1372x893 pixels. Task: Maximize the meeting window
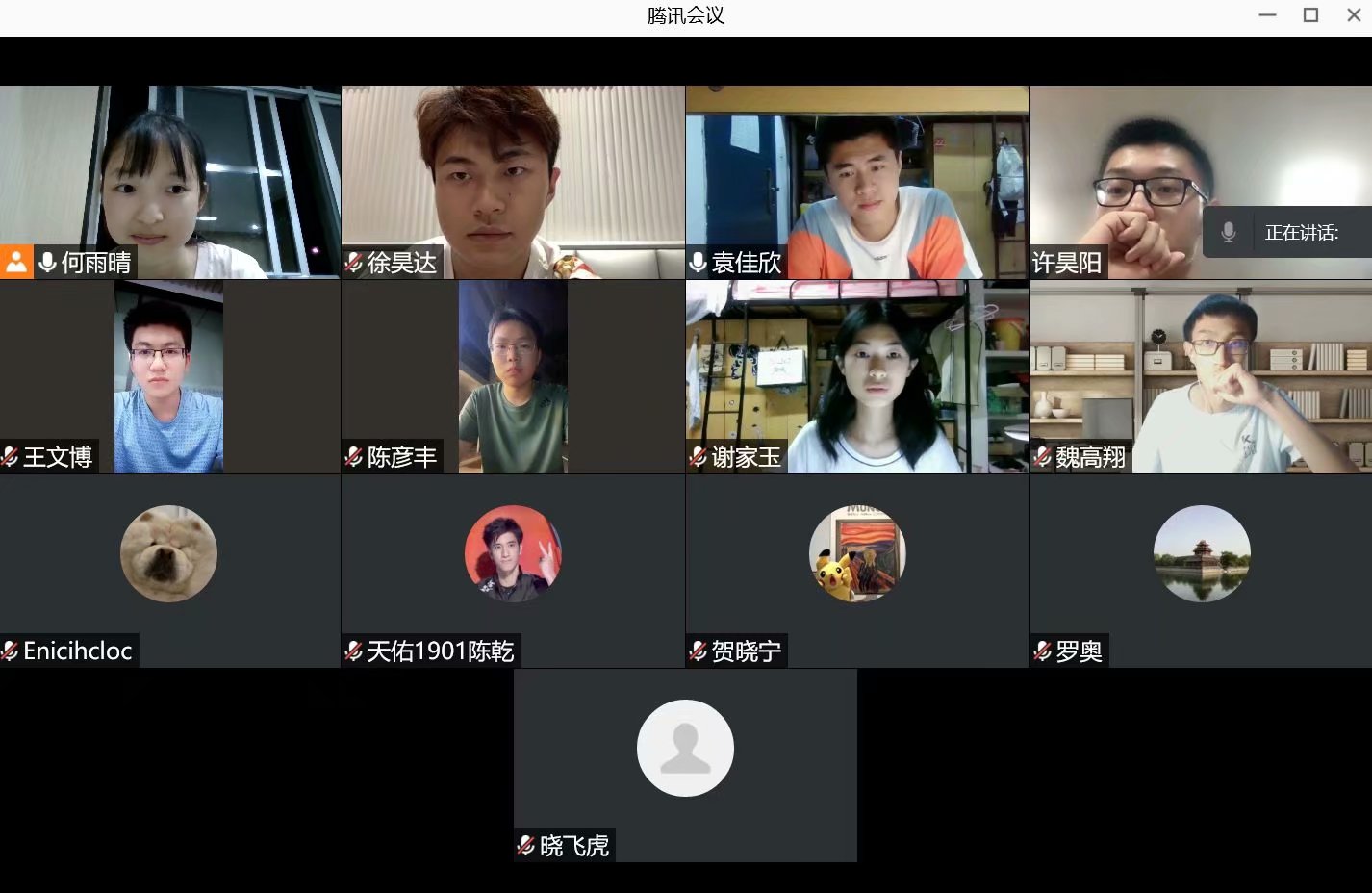point(1310,15)
